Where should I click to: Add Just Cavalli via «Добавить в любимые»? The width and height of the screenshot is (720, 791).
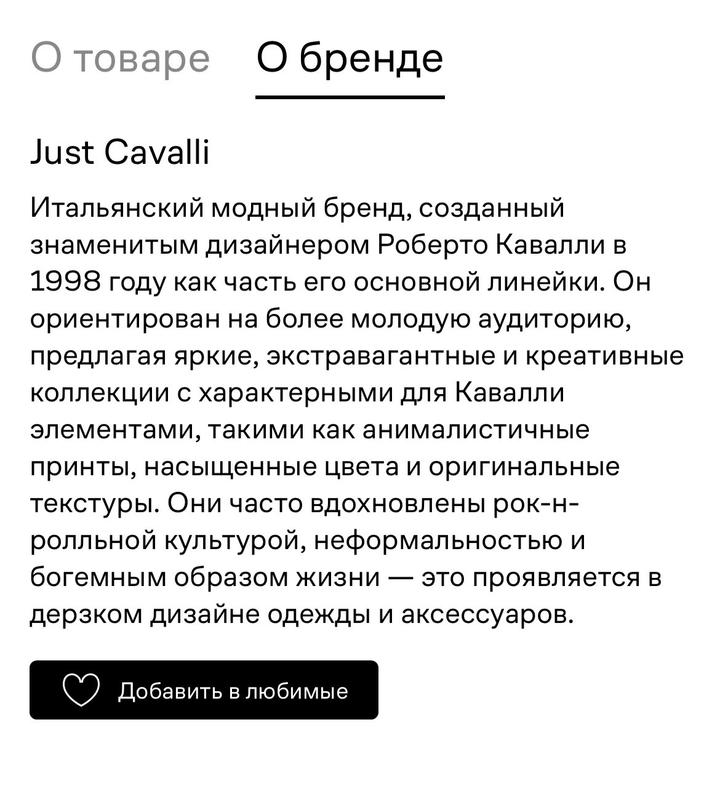tap(204, 690)
